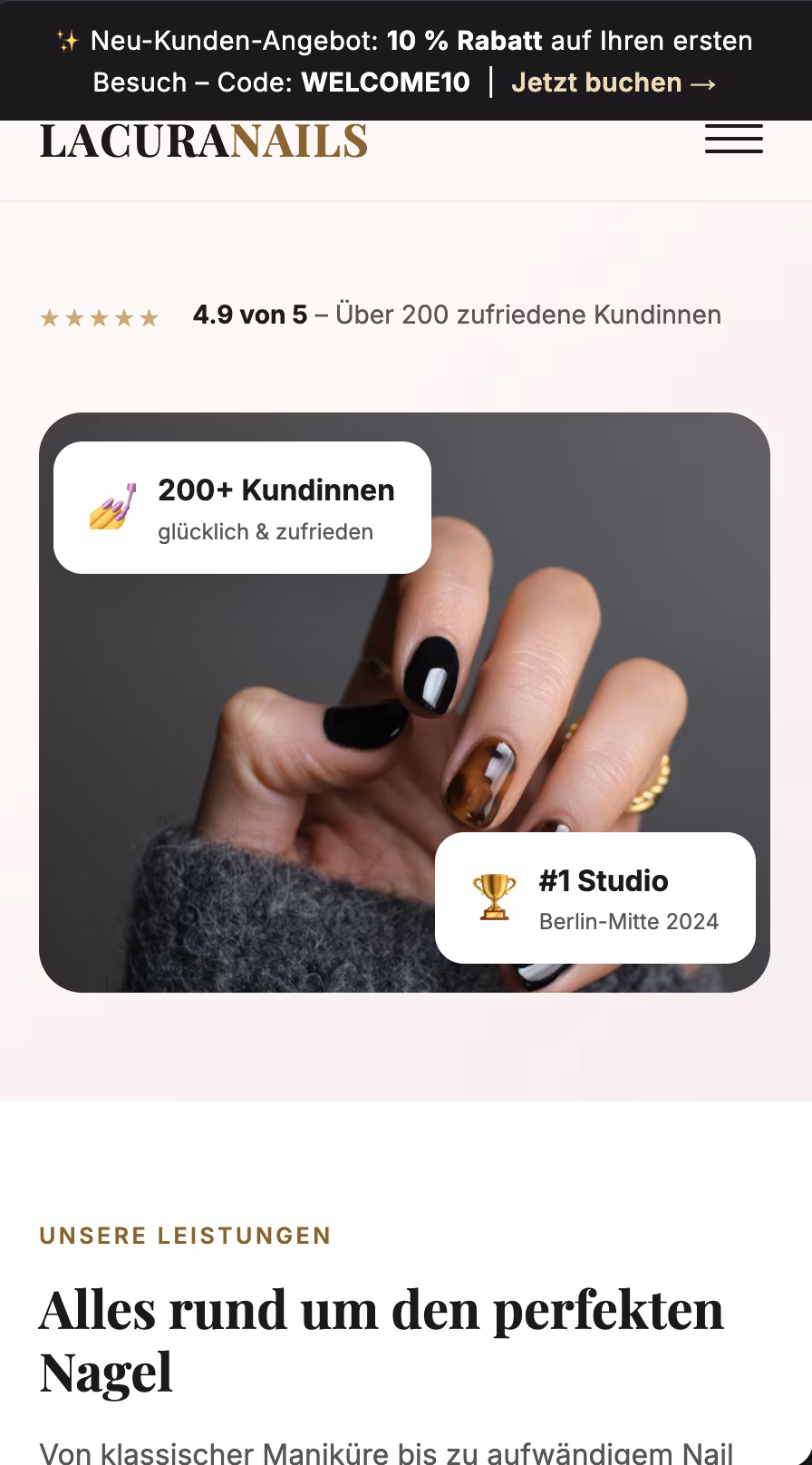
Task: Click the Über 200 zufriedene Kundinnen text
Action: (x=529, y=315)
